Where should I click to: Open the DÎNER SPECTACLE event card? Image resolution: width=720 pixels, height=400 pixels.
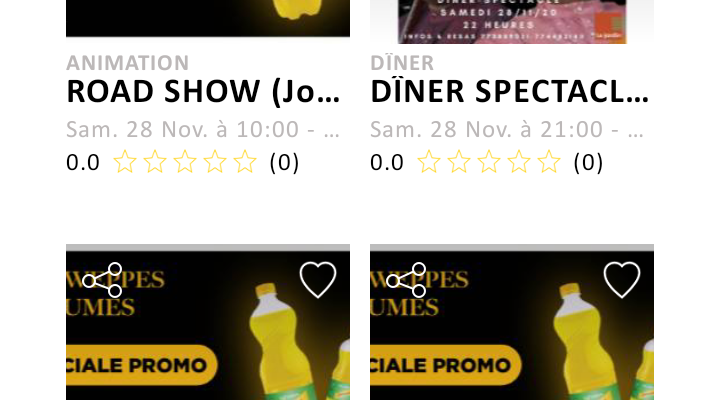510,92
